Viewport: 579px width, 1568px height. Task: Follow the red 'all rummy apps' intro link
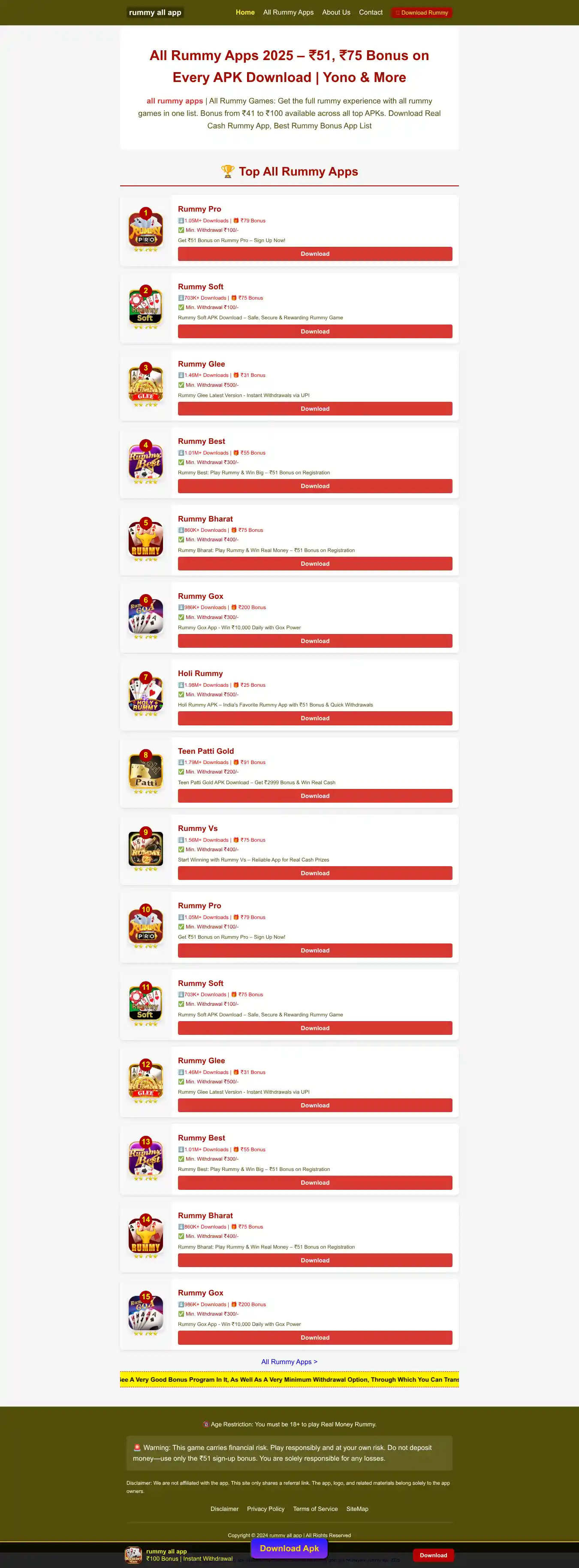pos(175,101)
